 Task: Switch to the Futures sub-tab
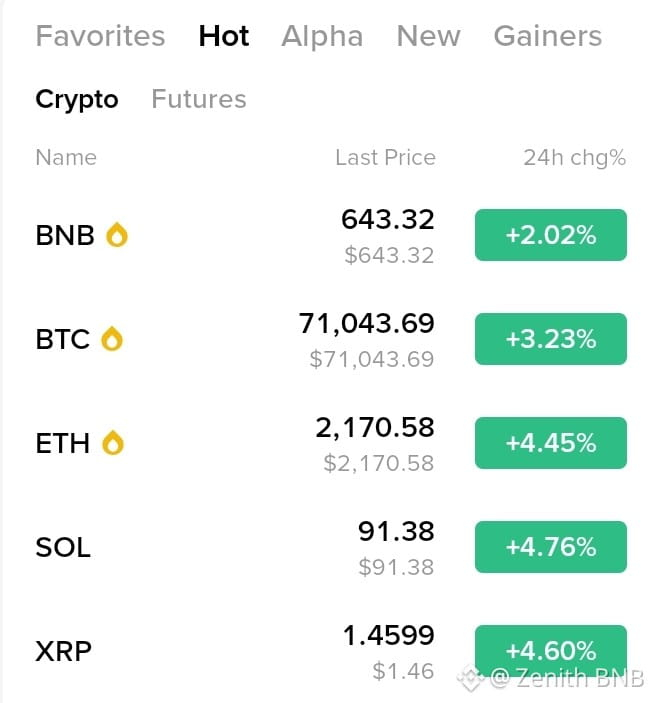(x=199, y=99)
